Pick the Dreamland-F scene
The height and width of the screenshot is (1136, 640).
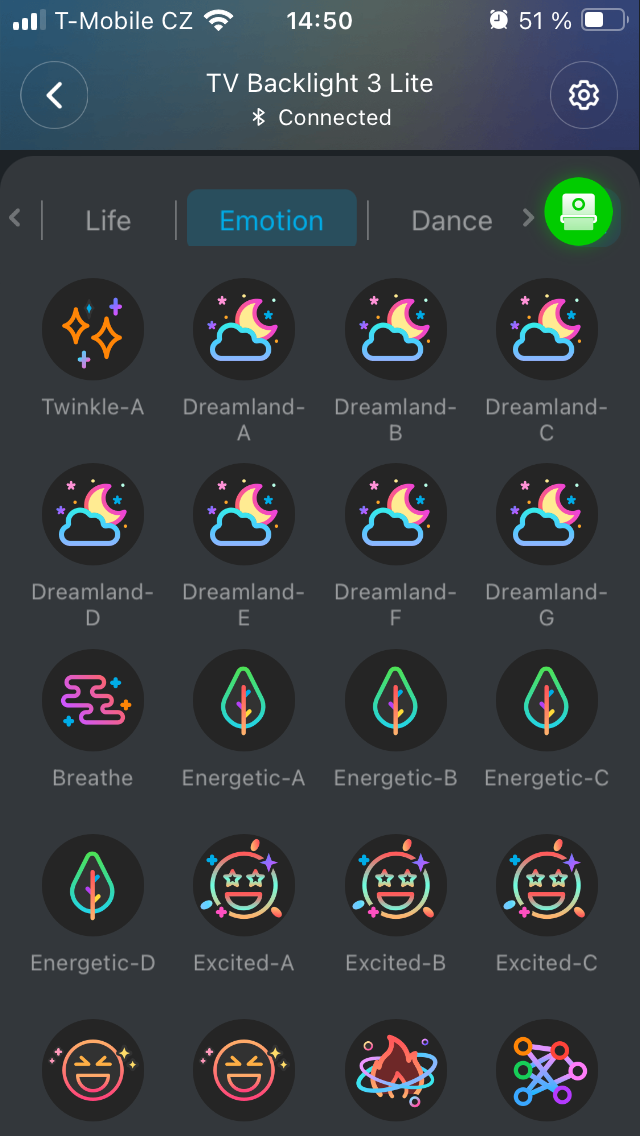click(x=395, y=514)
